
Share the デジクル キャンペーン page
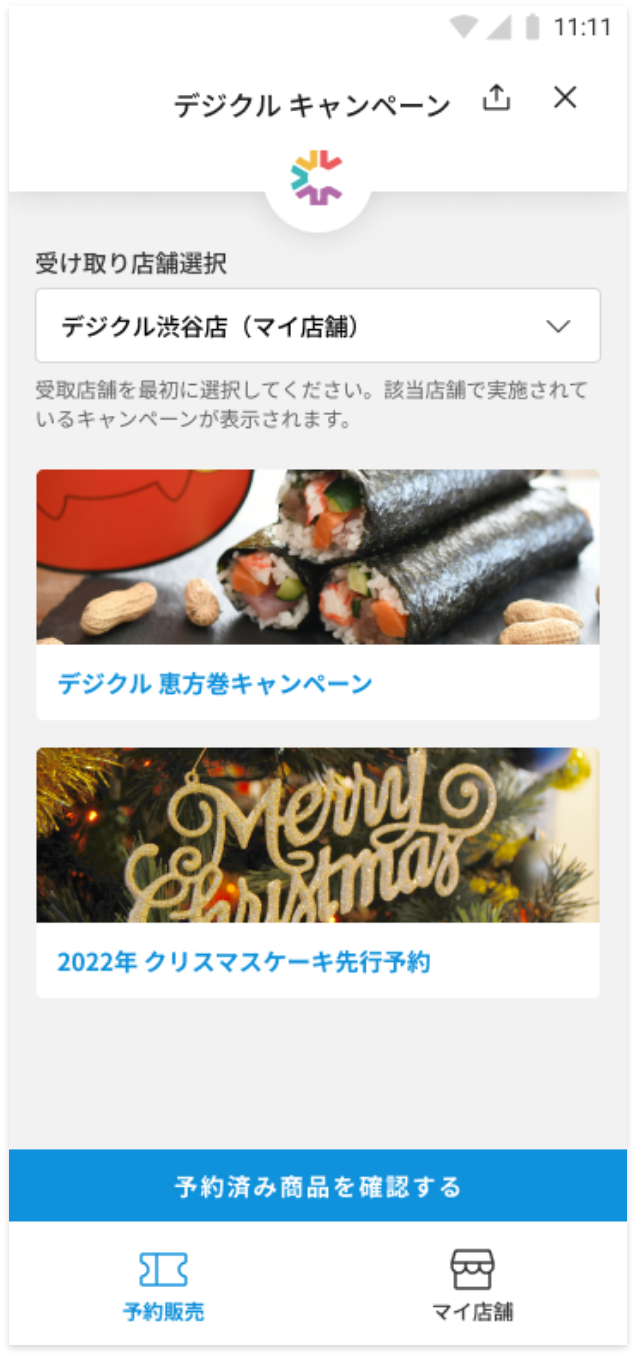click(496, 98)
